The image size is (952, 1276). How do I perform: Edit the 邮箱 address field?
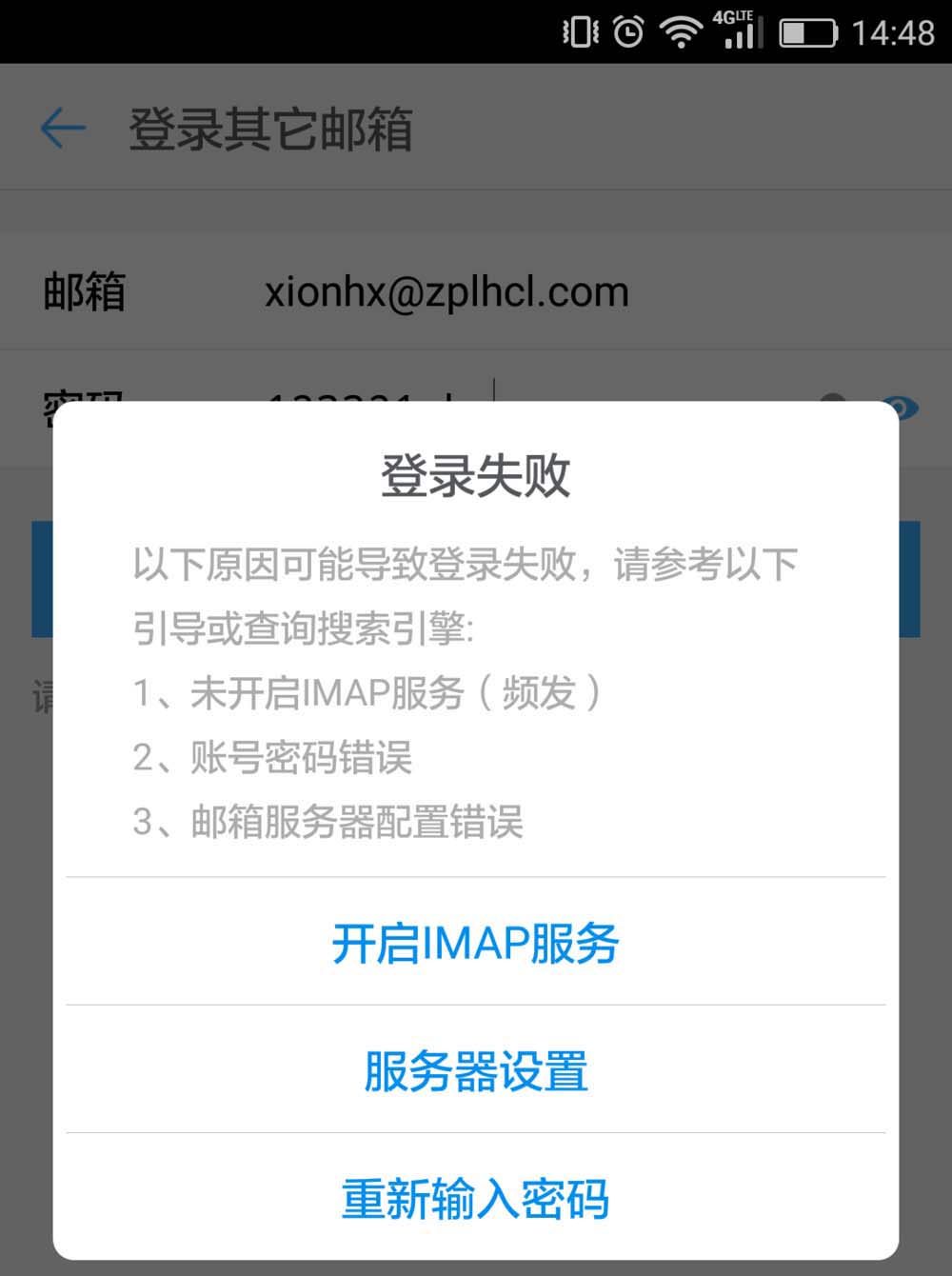click(x=447, y=292)
